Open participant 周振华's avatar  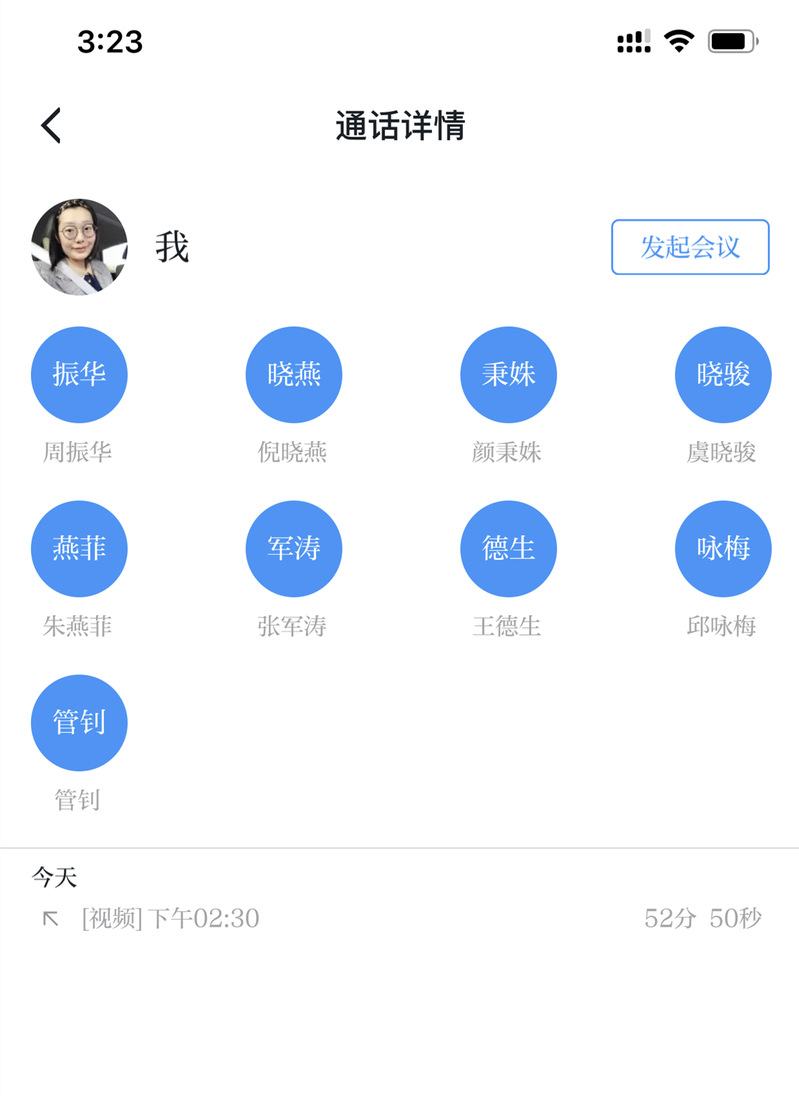tap(79, 375)
